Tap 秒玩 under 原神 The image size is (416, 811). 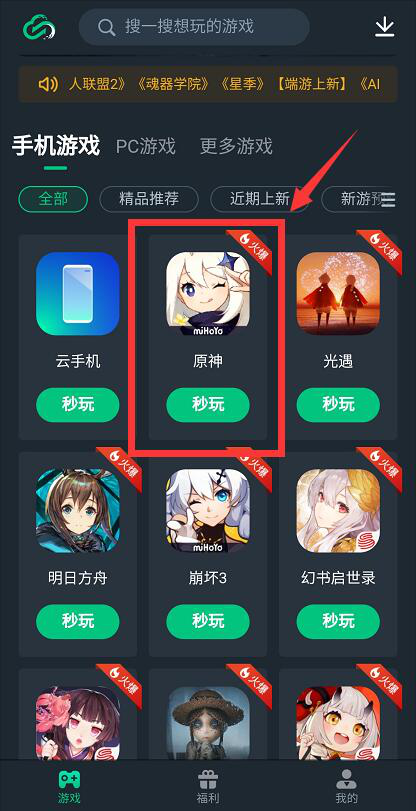(x=208, y=404)
